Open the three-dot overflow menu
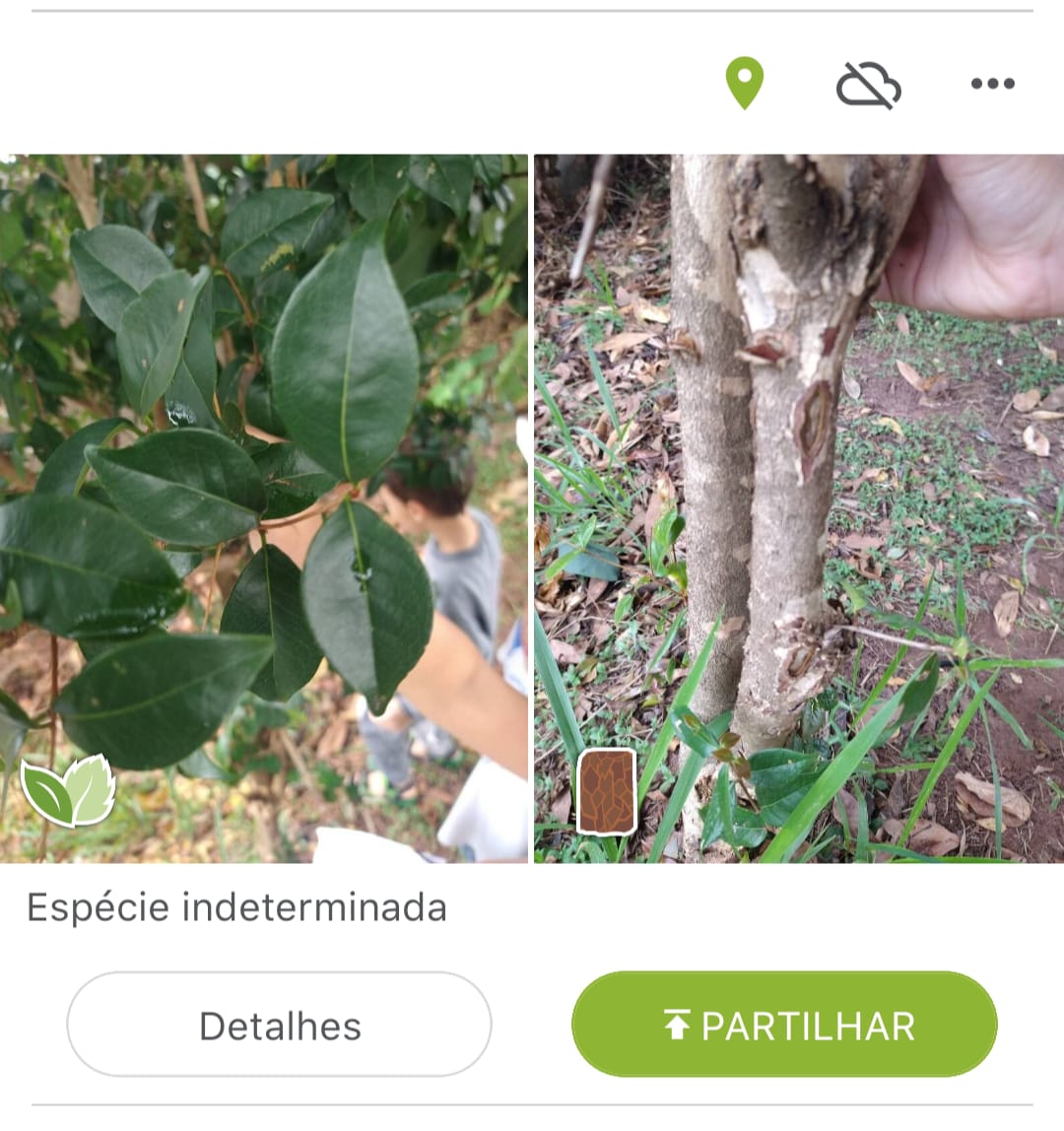 pyautogui.click(x=992, y=84)
